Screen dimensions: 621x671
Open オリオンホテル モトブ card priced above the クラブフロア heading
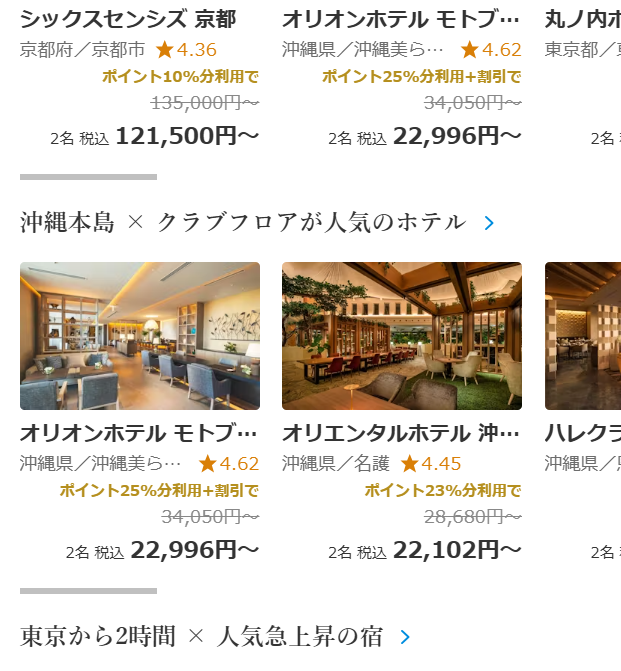[x=401, y=20]
